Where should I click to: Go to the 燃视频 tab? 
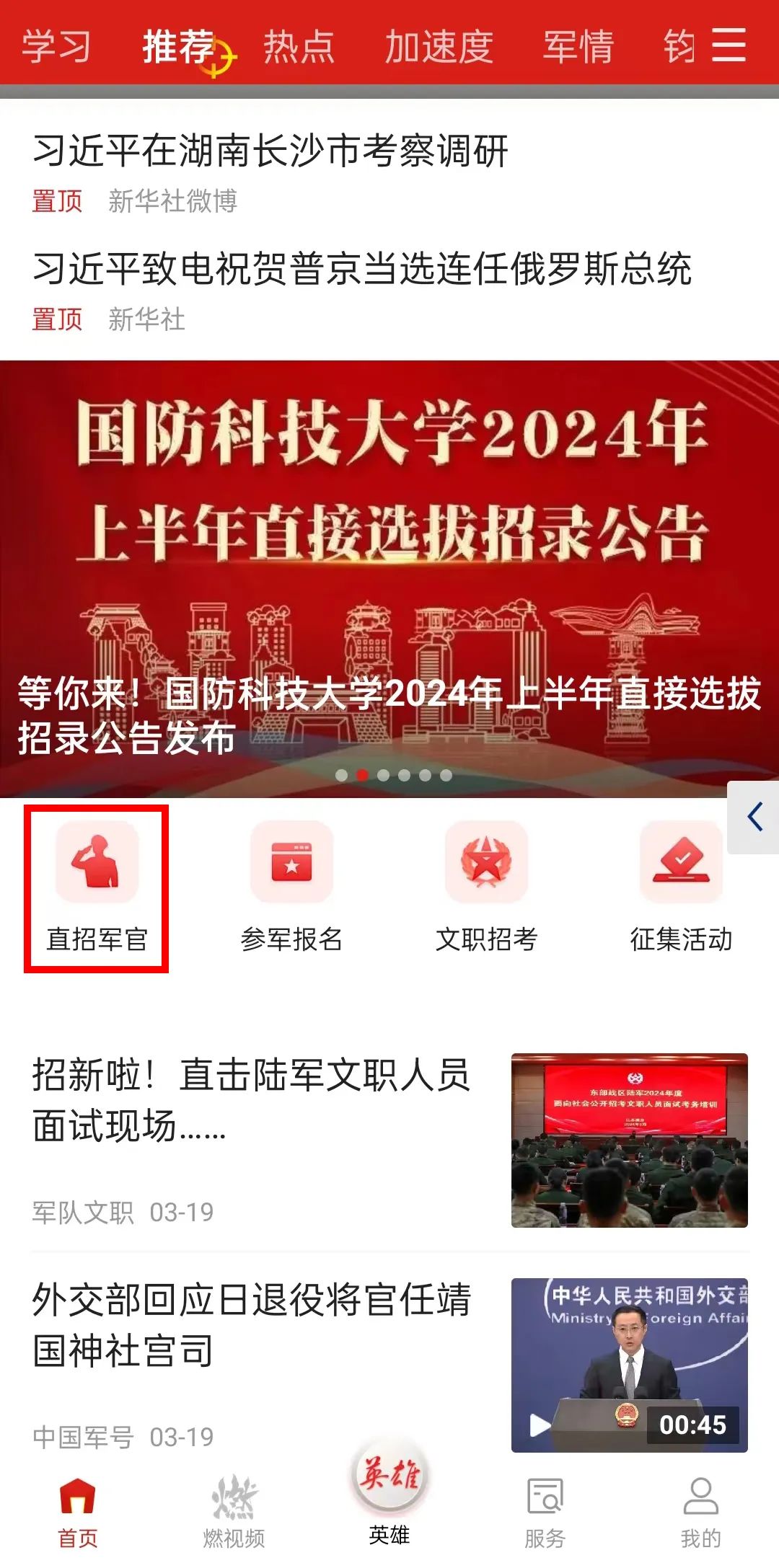point(234,1509)
